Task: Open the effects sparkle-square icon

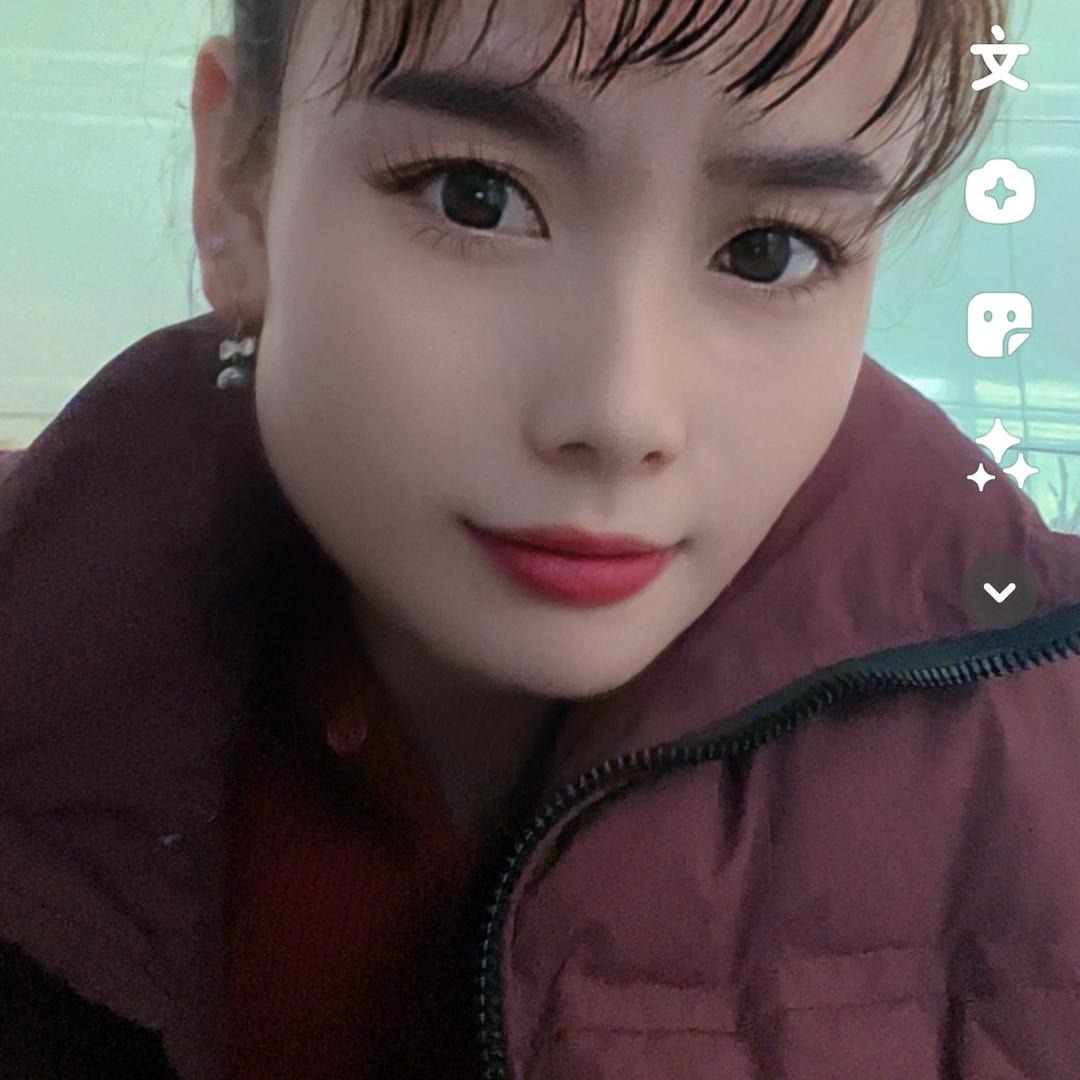Action: point(999,191)
